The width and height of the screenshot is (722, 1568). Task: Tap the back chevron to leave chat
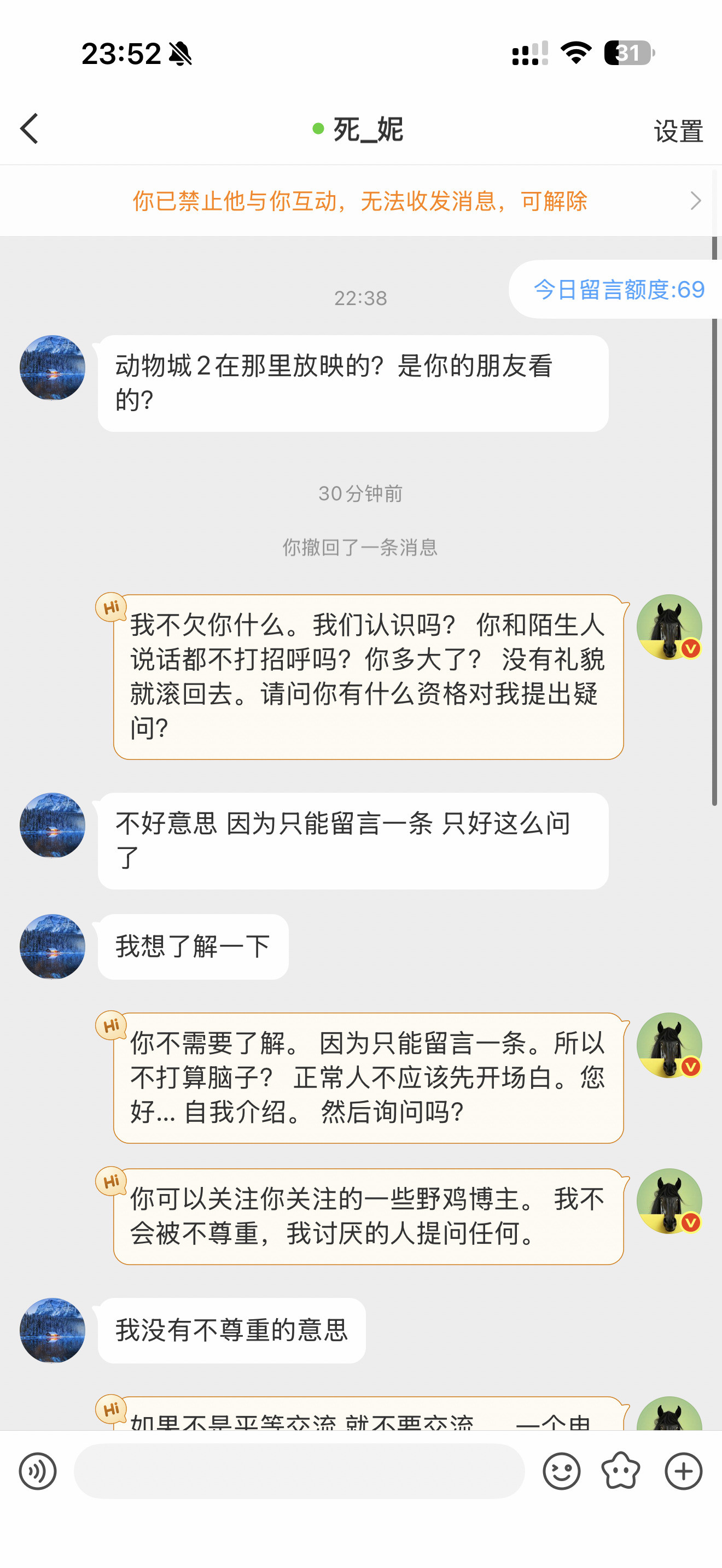(x=28, y=130)
